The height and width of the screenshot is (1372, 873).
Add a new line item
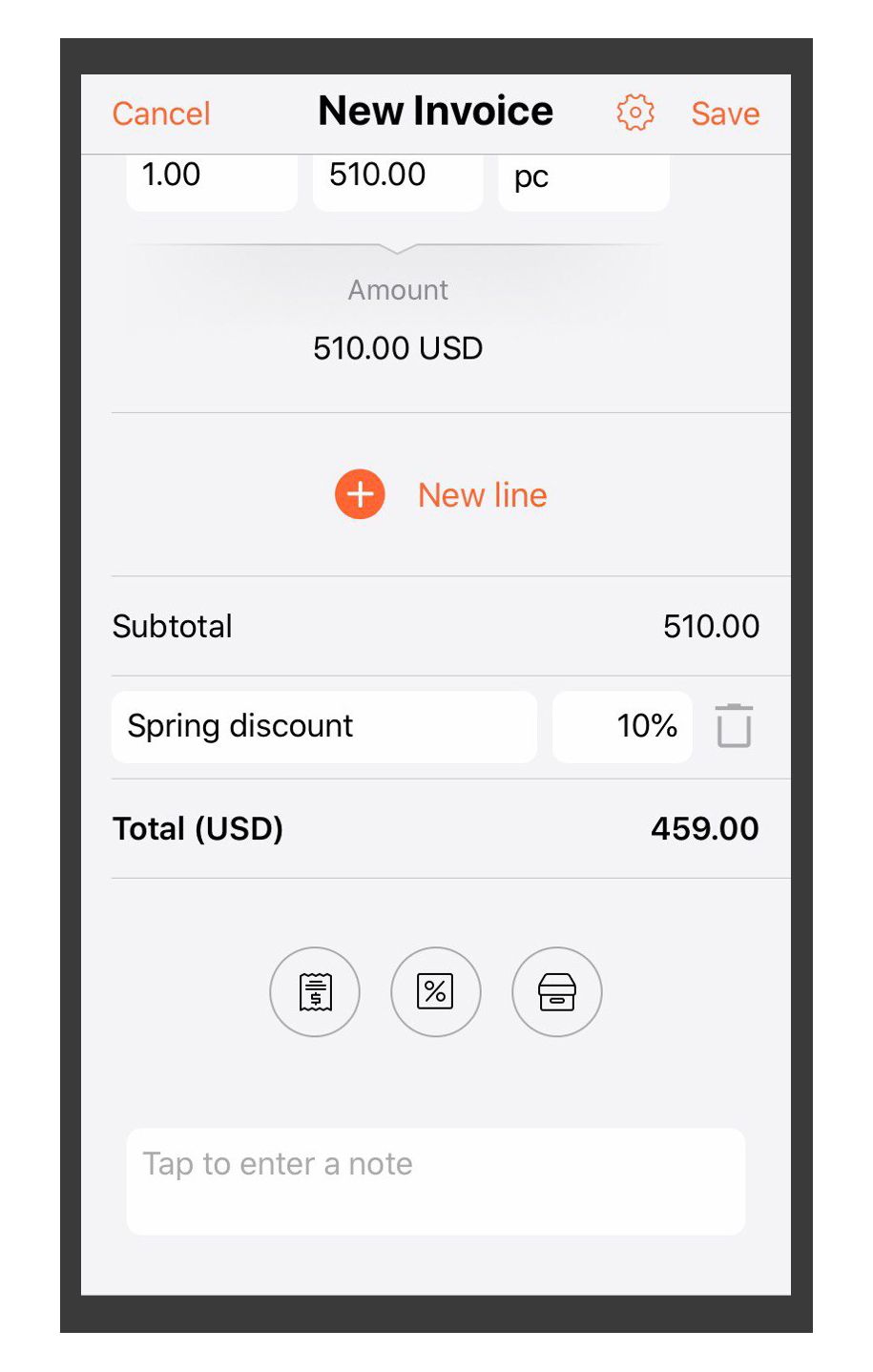coord(441,495)
